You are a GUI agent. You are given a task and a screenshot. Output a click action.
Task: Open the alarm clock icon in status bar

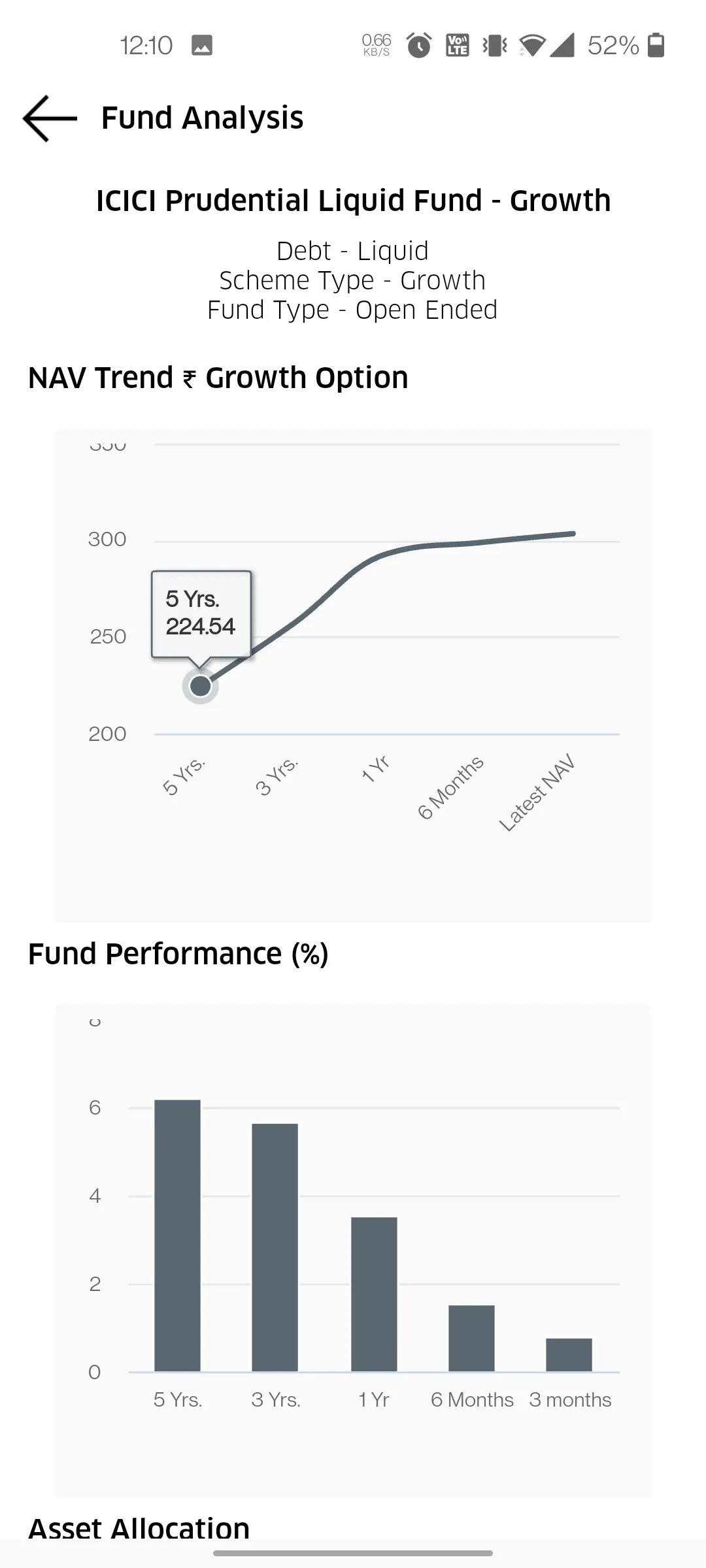(419, 44)
